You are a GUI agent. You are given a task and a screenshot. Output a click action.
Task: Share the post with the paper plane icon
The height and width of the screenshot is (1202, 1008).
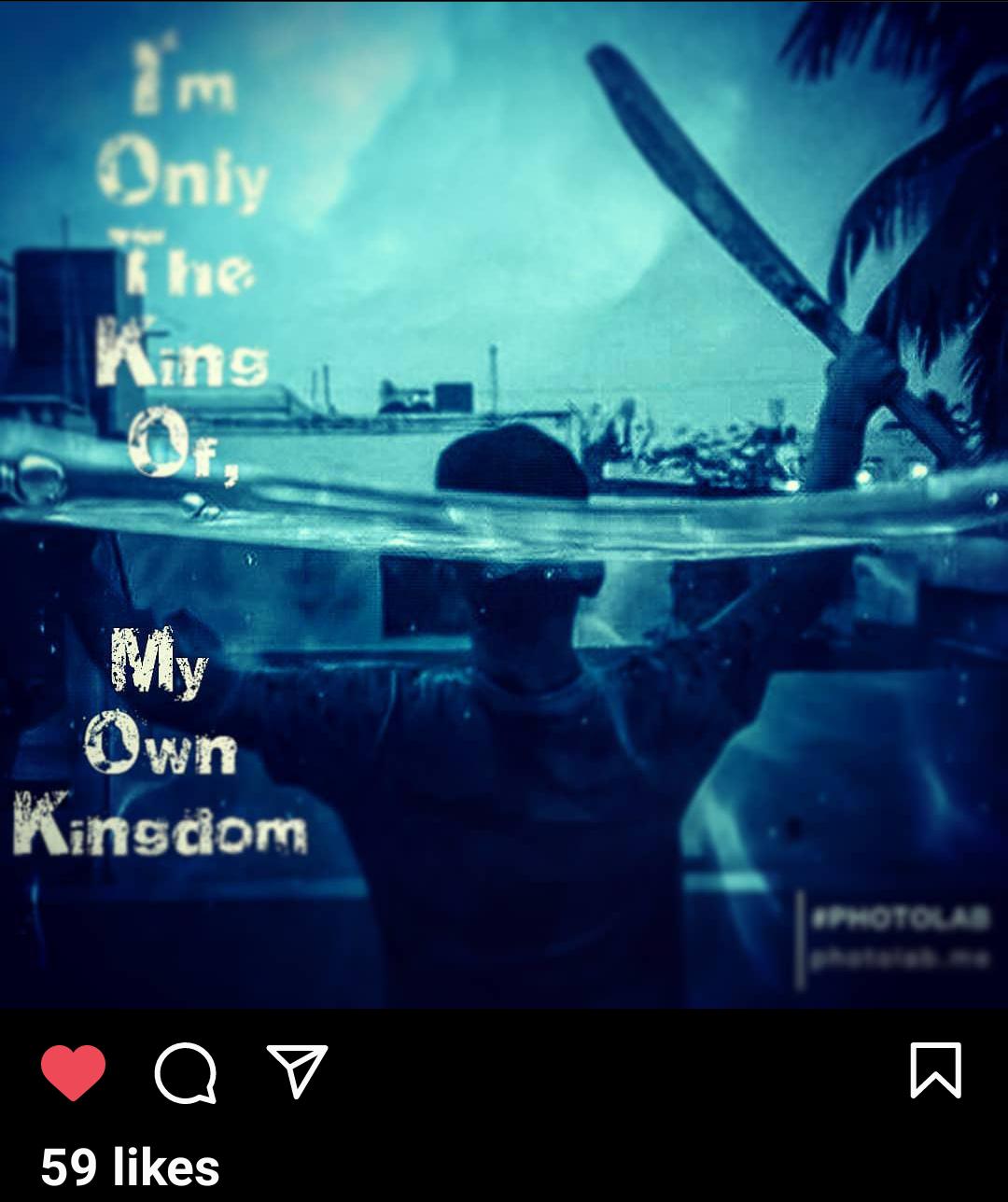click(299, 1071)
